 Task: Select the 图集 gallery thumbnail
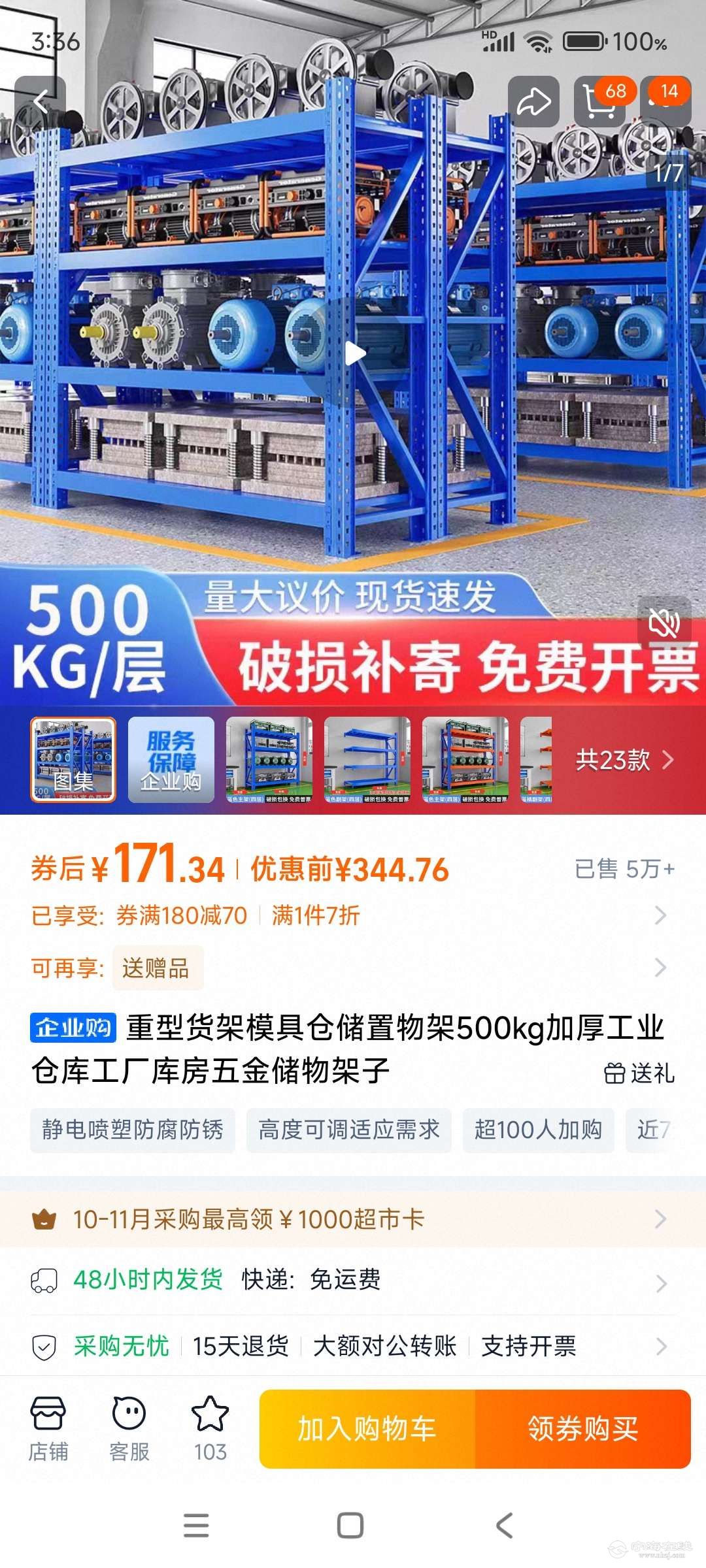tap(73, 759)
